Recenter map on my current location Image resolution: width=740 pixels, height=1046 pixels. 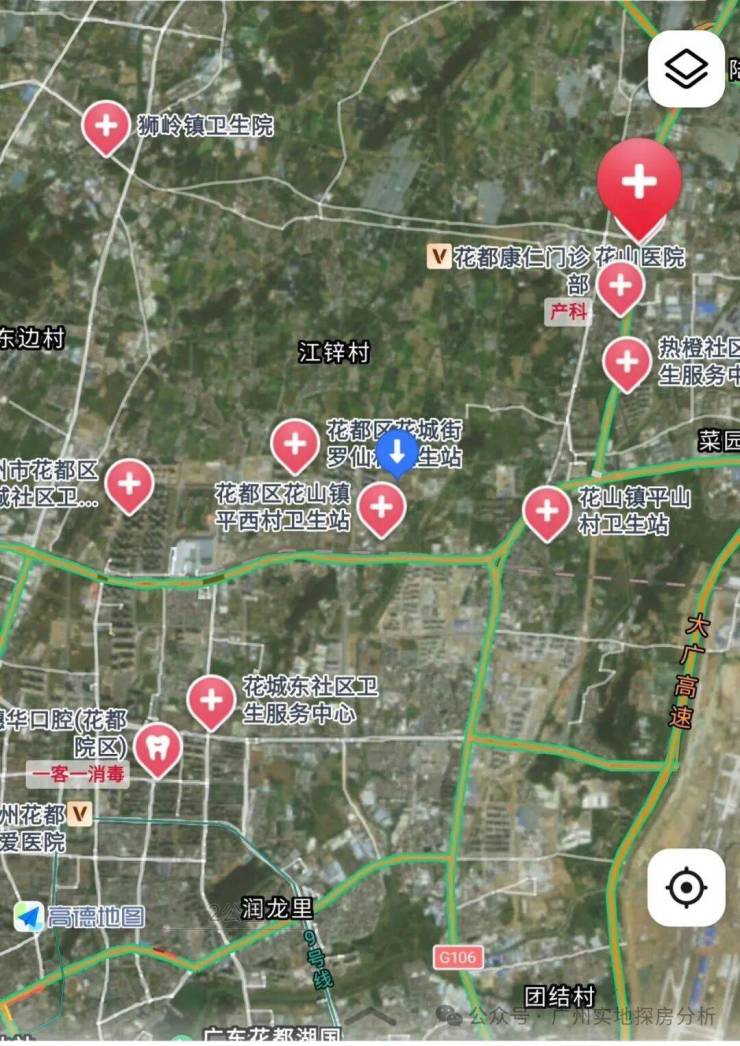click(686, 887)
